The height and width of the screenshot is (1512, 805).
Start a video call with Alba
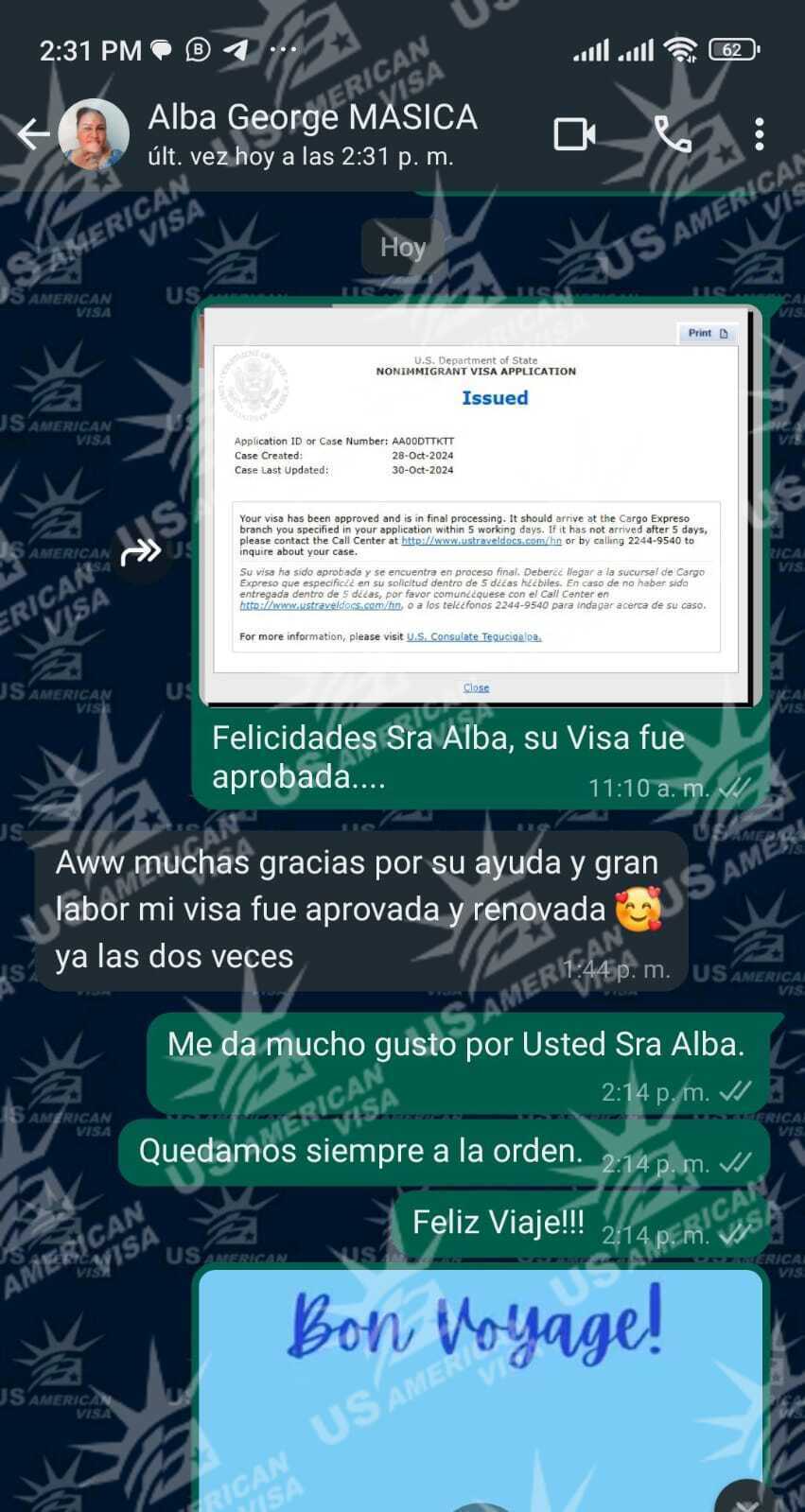coord(574,134)
